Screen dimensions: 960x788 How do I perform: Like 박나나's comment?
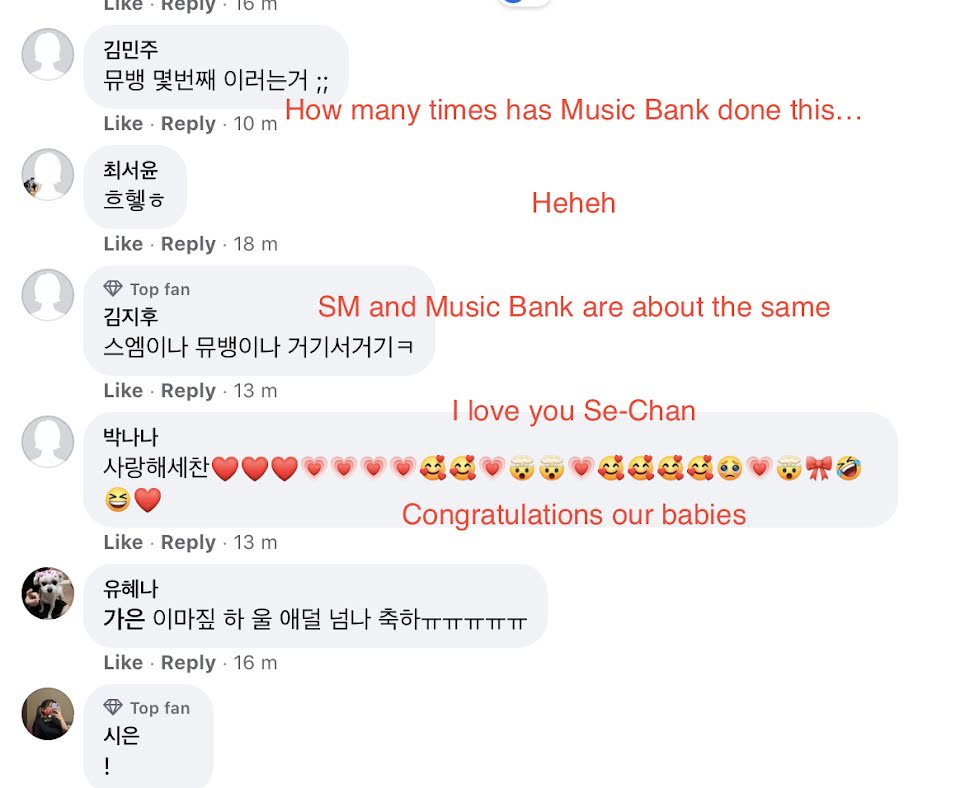pyautogui.click(x=123, y=542)
